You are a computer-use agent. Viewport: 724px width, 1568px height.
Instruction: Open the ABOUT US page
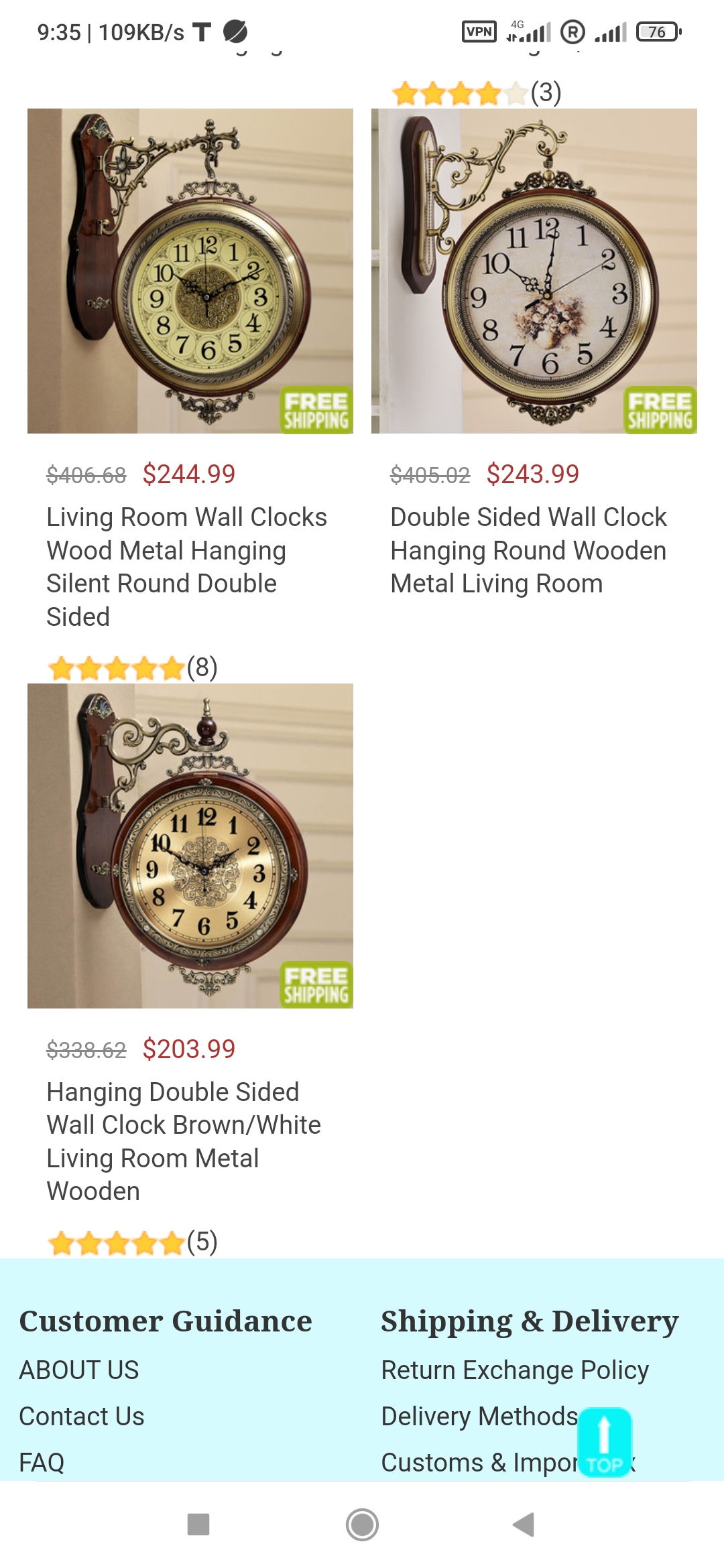click(x=79, y=1370)
